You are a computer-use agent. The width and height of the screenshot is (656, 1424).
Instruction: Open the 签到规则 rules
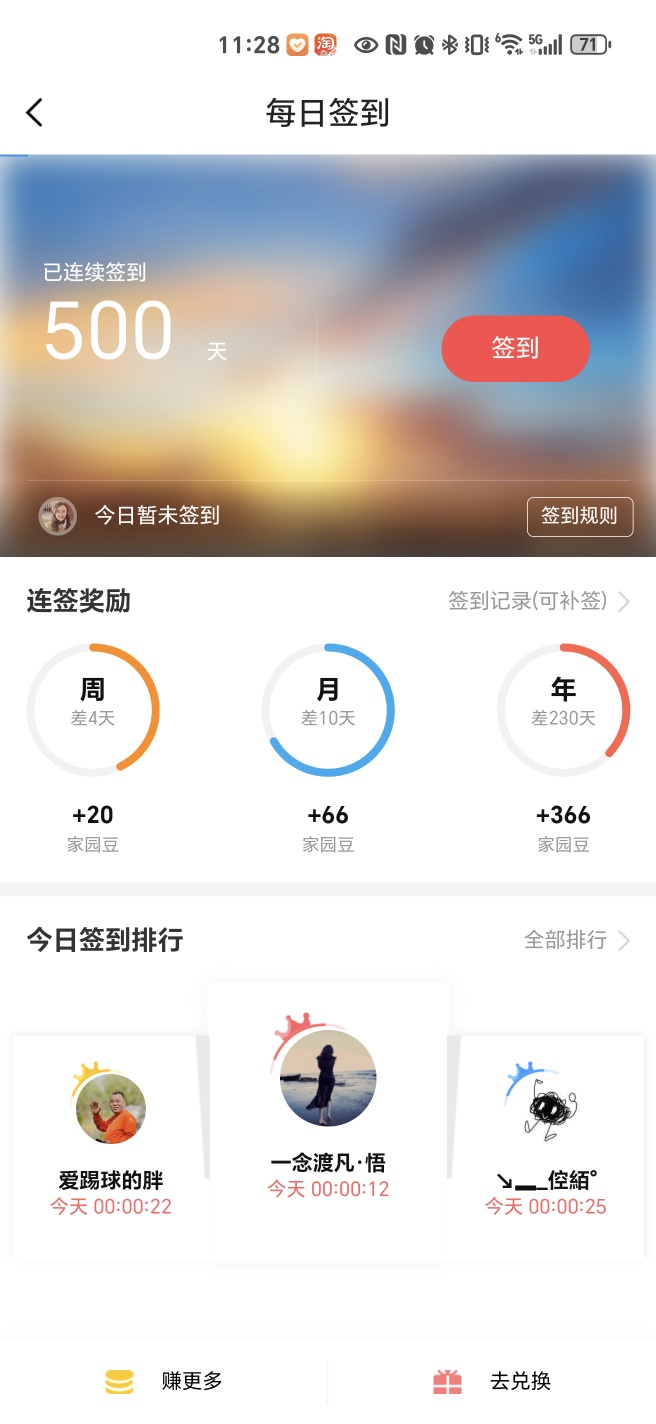(579, 516)
